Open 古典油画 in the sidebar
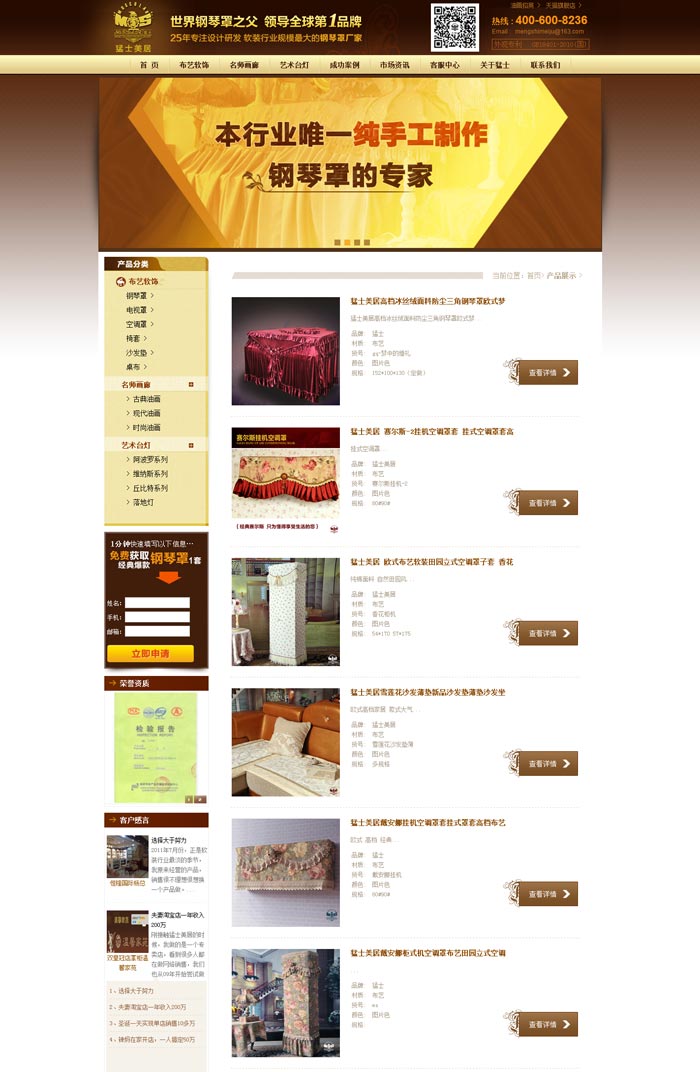Viewport: 700px width, 1072px height. (147, 399)
